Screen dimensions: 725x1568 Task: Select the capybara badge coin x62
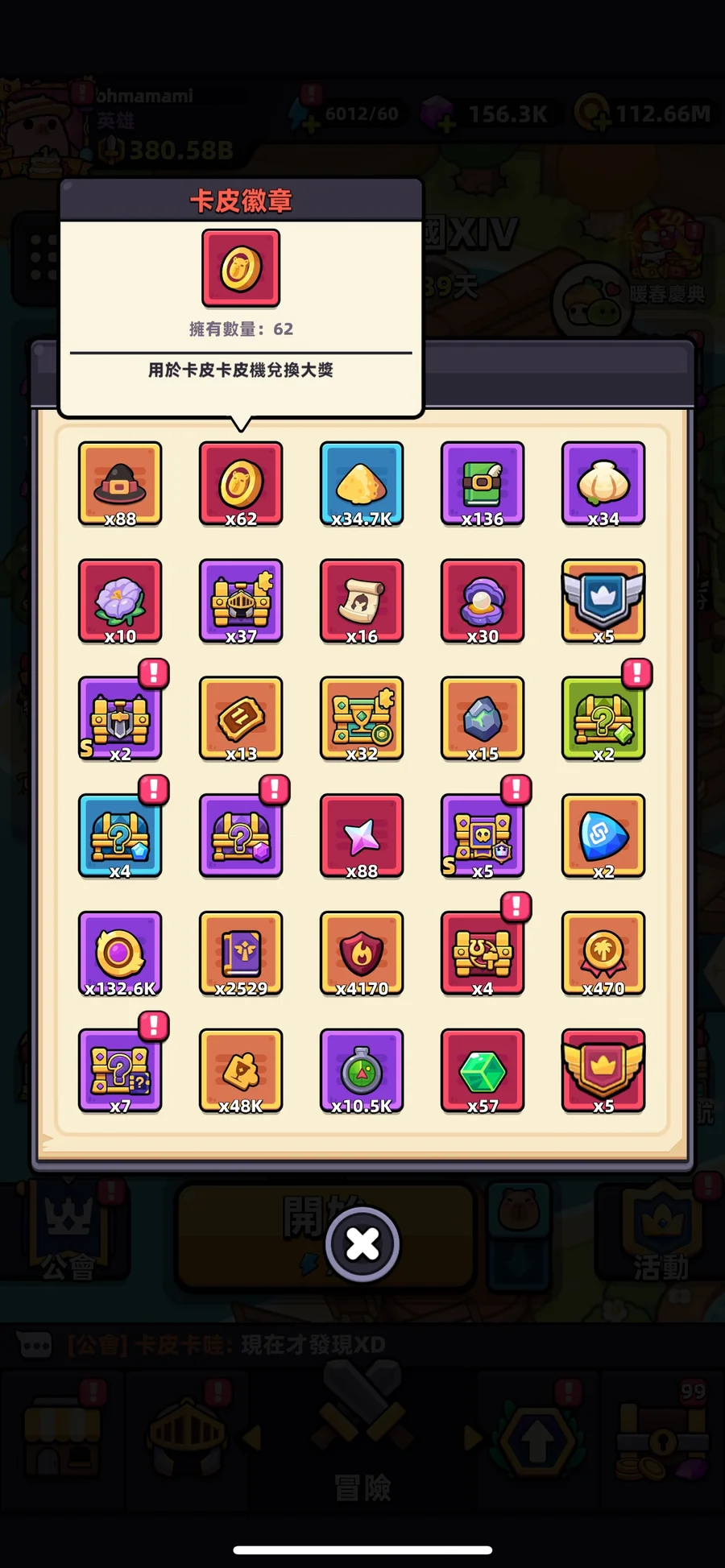[241, 483]
